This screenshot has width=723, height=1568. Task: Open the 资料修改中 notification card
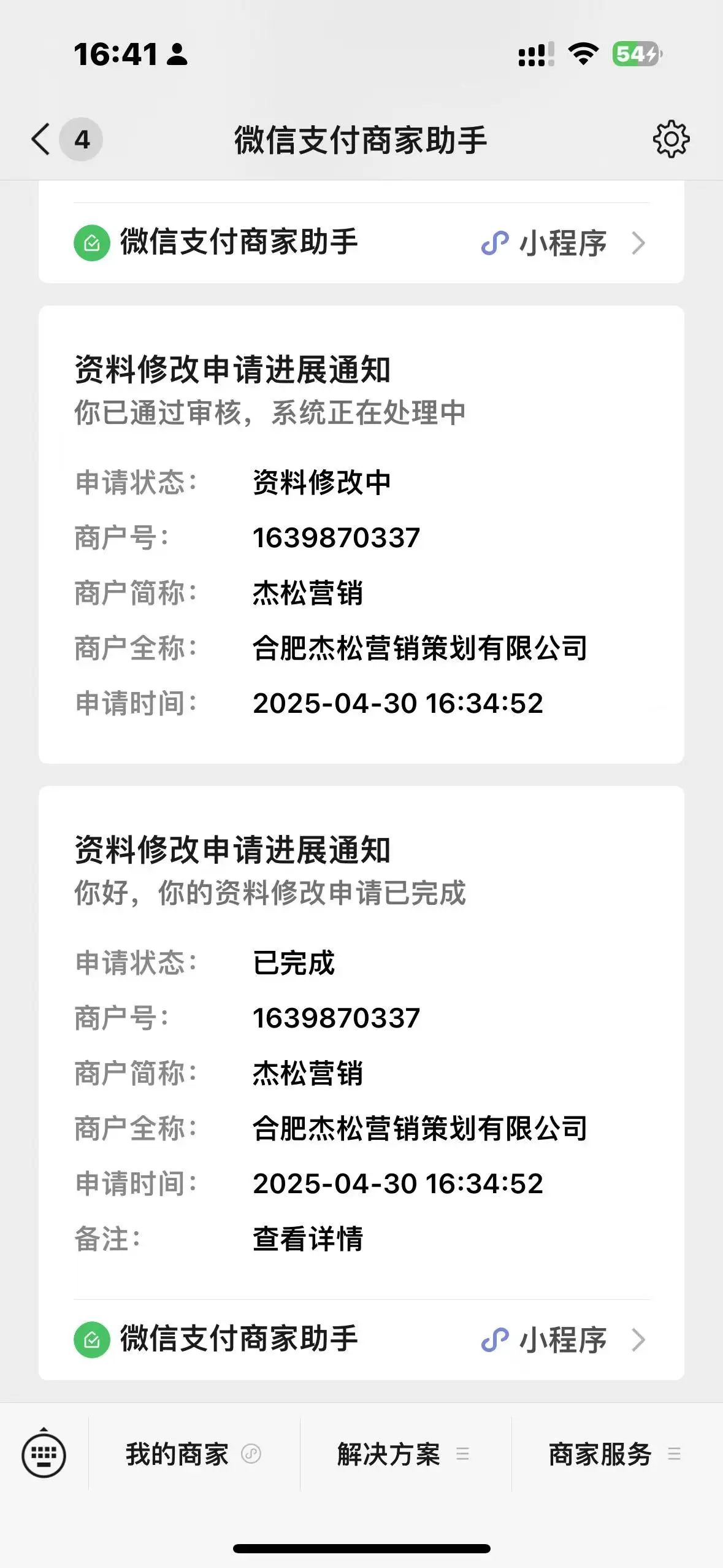[361, 534]
